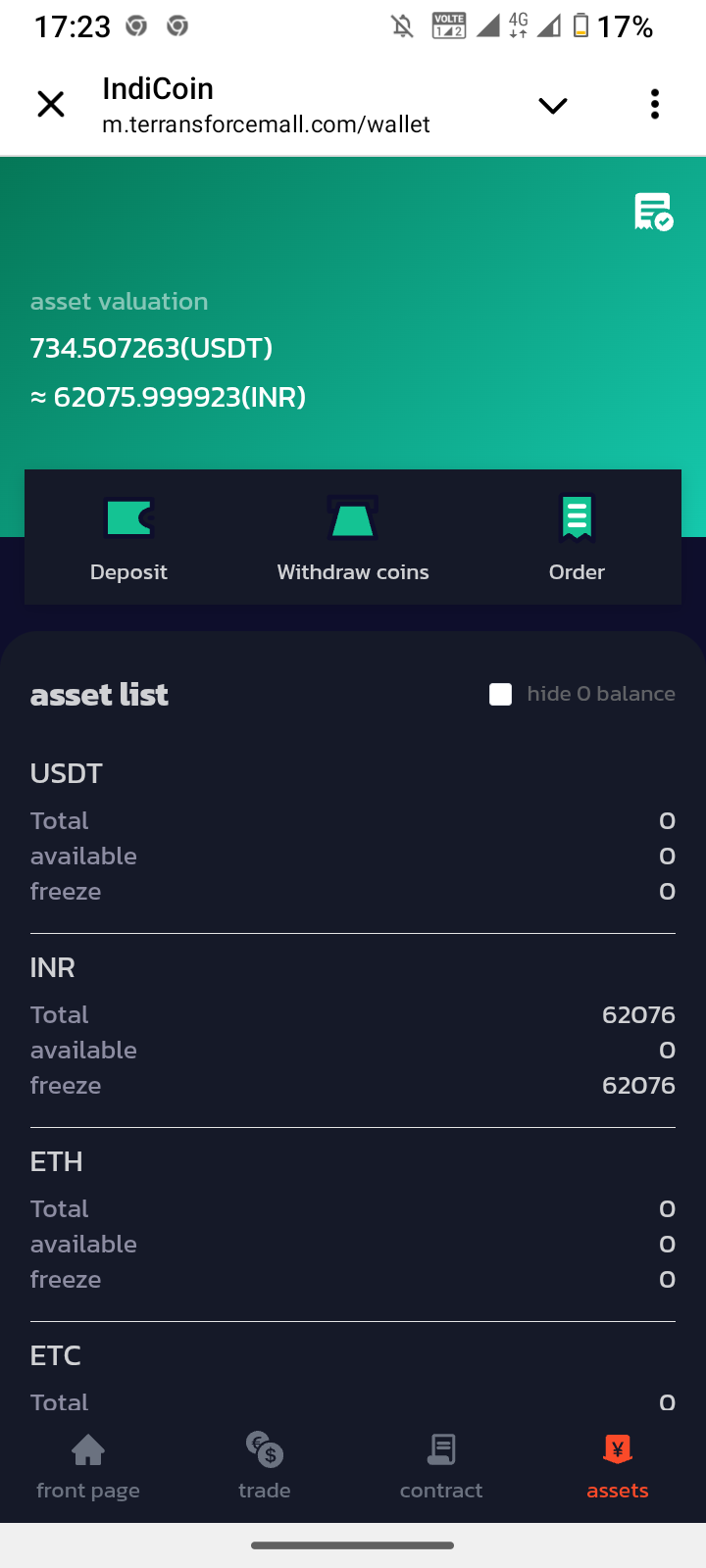The image size is (706, 1568).
Task: Tap the assets tab
Action: [x=618, y=1466]
